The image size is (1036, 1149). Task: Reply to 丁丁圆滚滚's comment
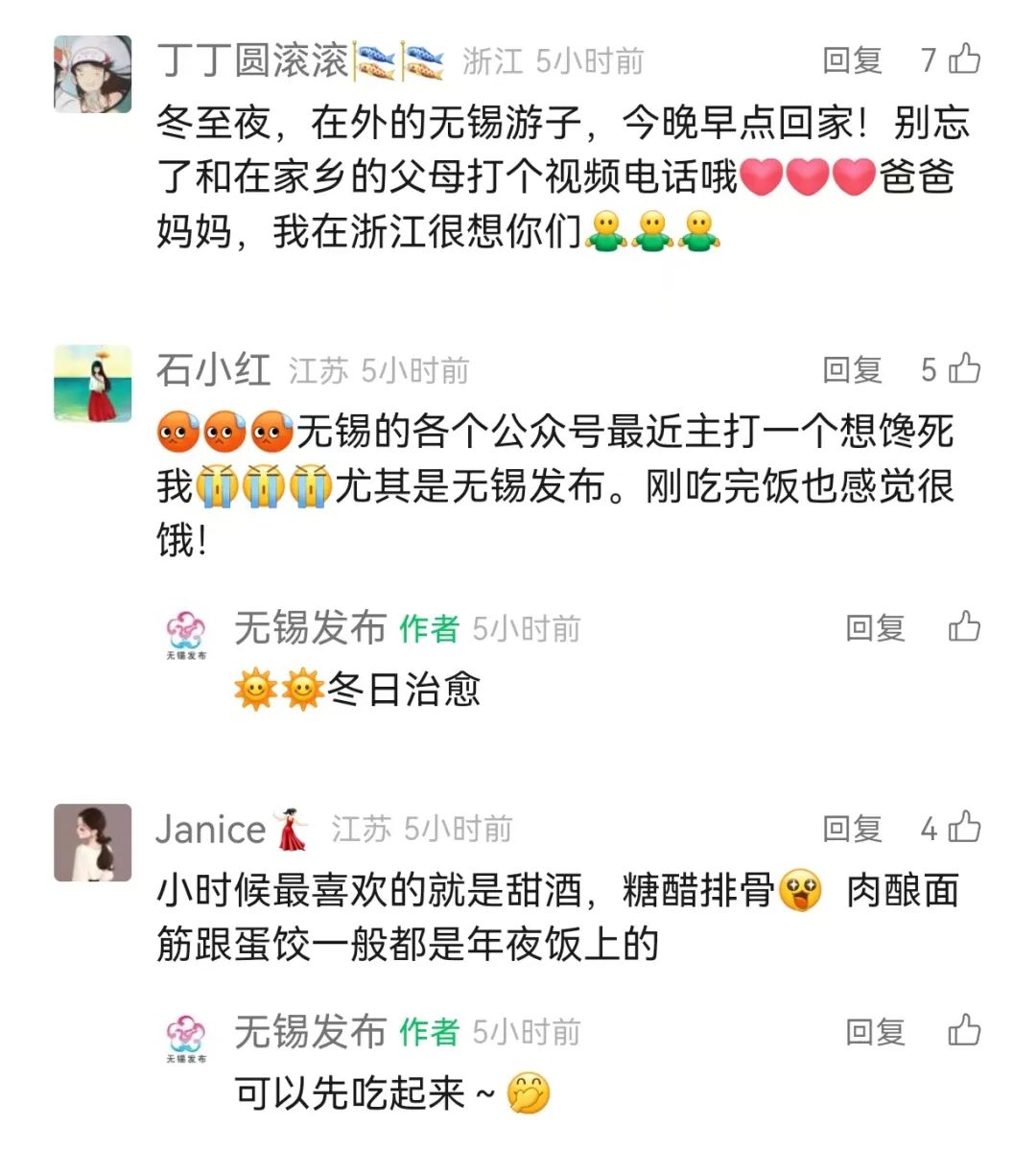coord(852,60)
